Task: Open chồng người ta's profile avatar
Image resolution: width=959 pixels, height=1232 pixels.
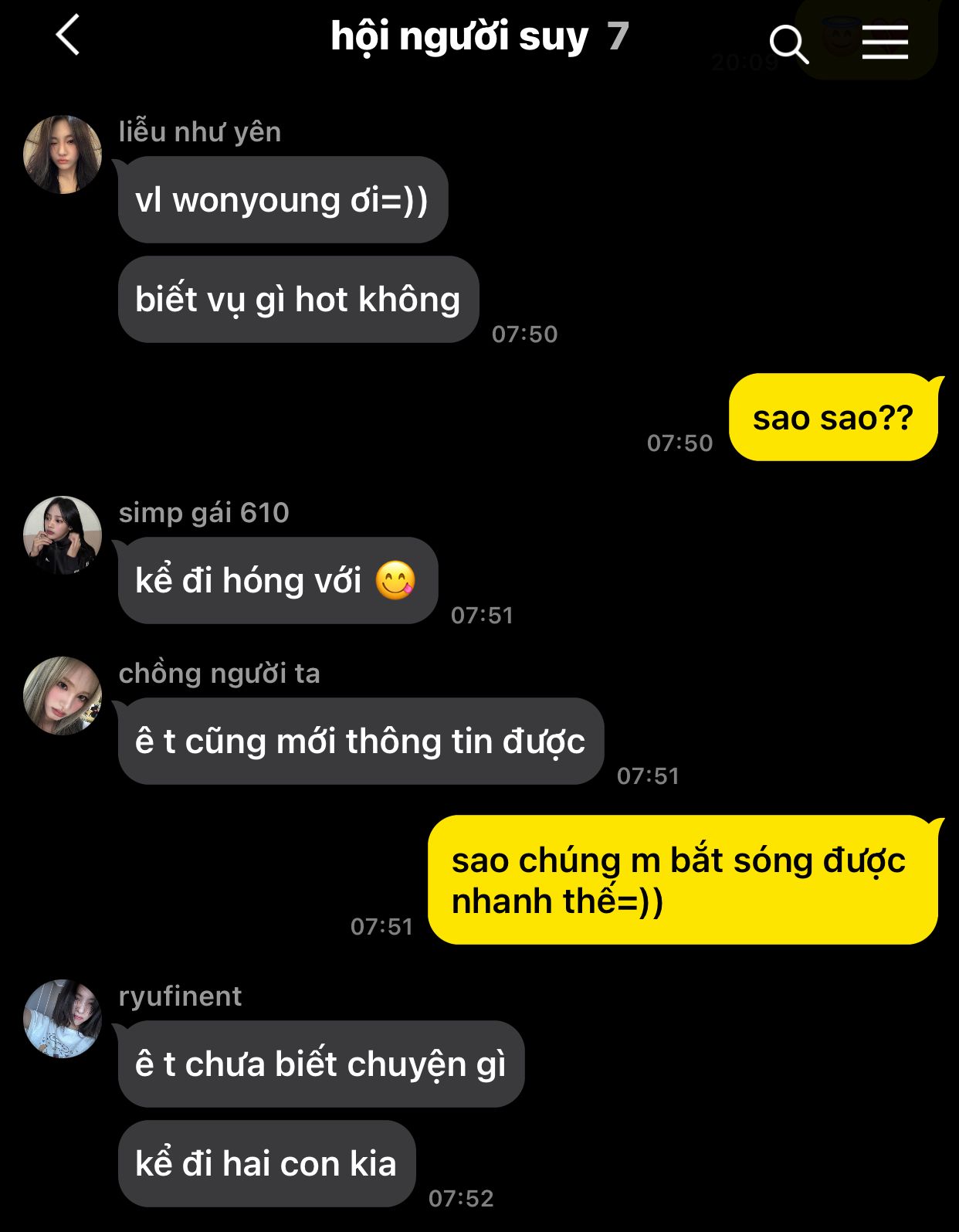Action: [x=63, y=696]
